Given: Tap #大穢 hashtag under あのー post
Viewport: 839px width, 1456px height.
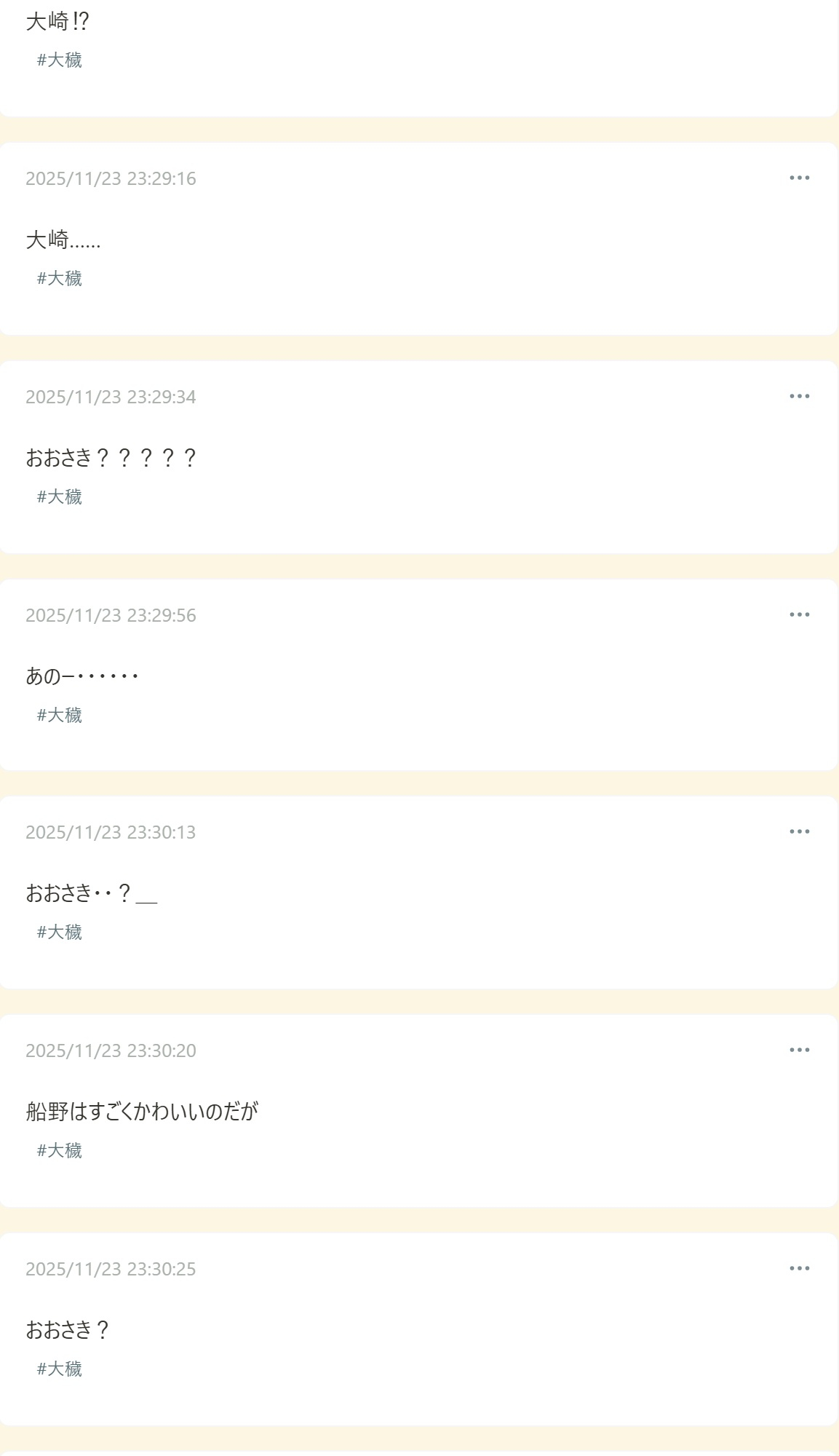Looking at the screenshot, I should [x=60, y=715].
